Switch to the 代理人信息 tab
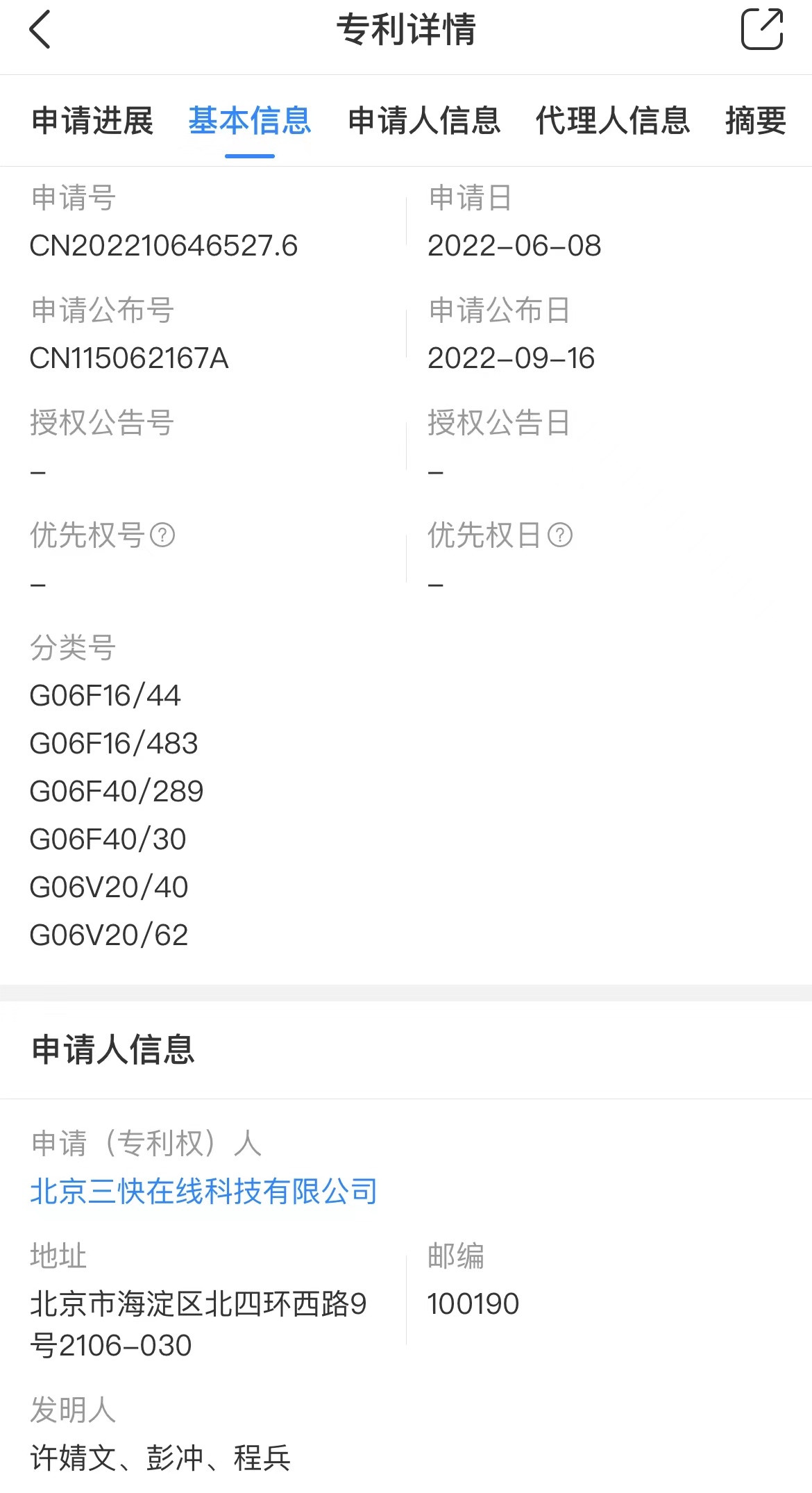Image resolution: width=812 pixels, height=1493 pixels. click(x=613, y=121)
